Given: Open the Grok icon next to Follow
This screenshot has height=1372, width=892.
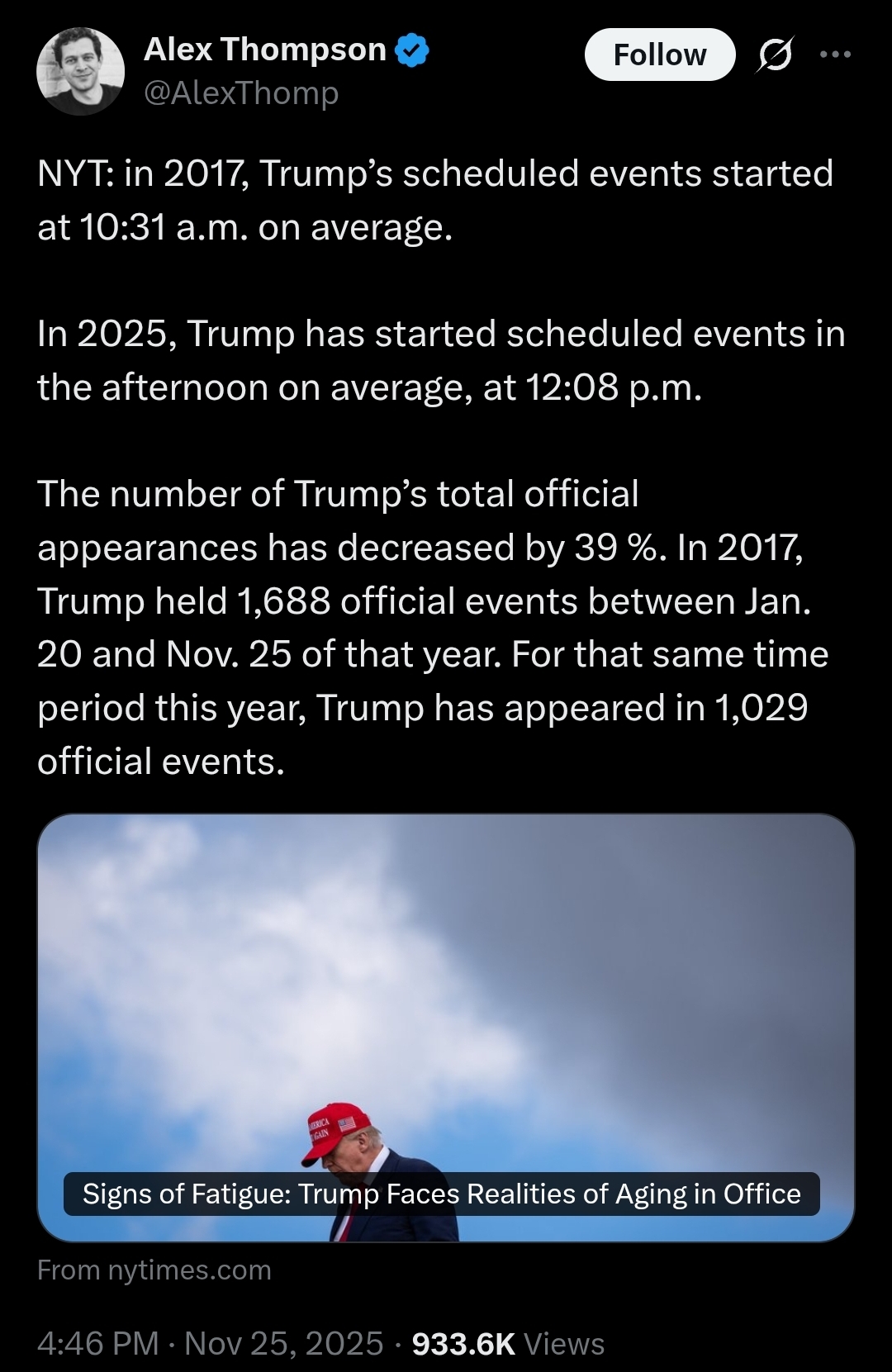Looking at the screenshot, I should [775, 55].
